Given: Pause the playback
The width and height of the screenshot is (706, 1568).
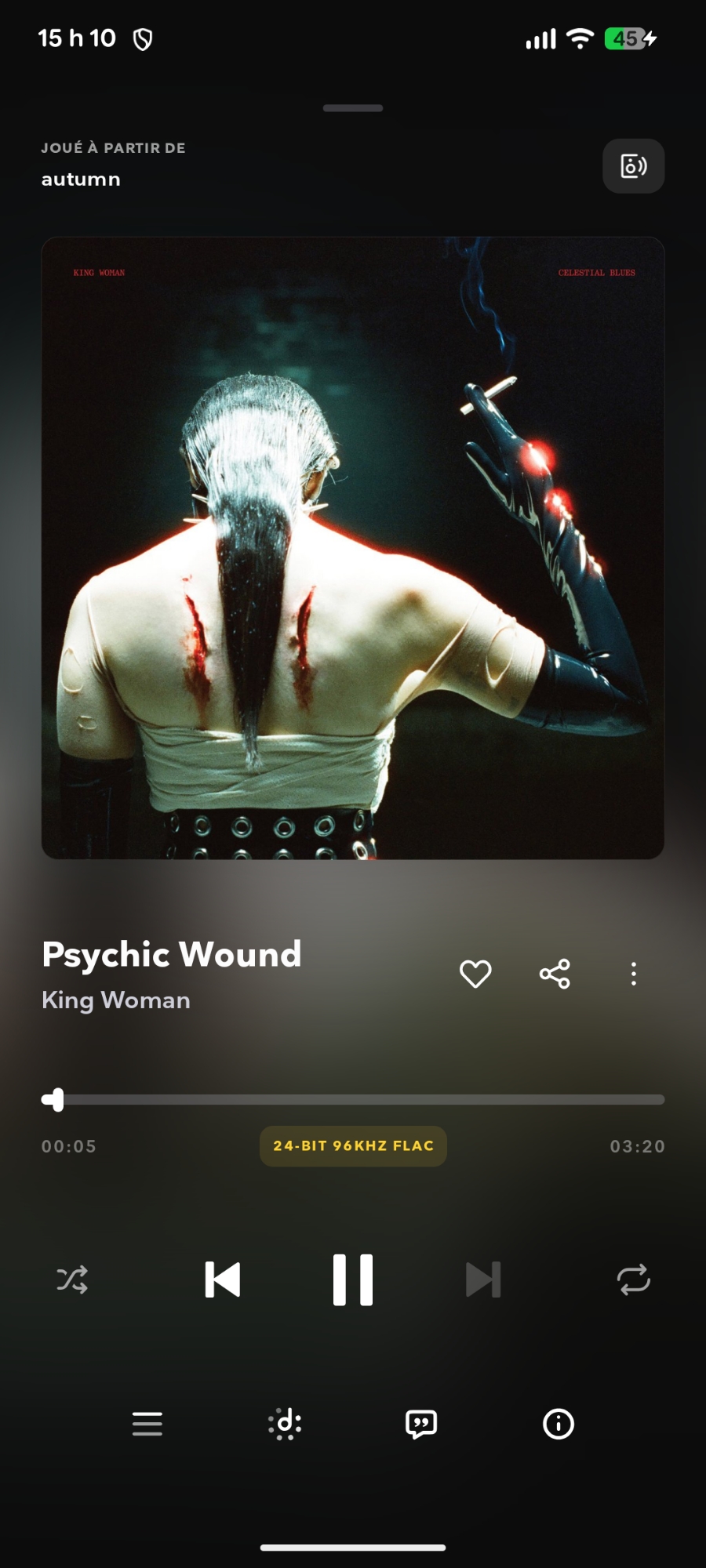Looking at the screenshot, I should pyautogui.click(x=353, y=1279).
